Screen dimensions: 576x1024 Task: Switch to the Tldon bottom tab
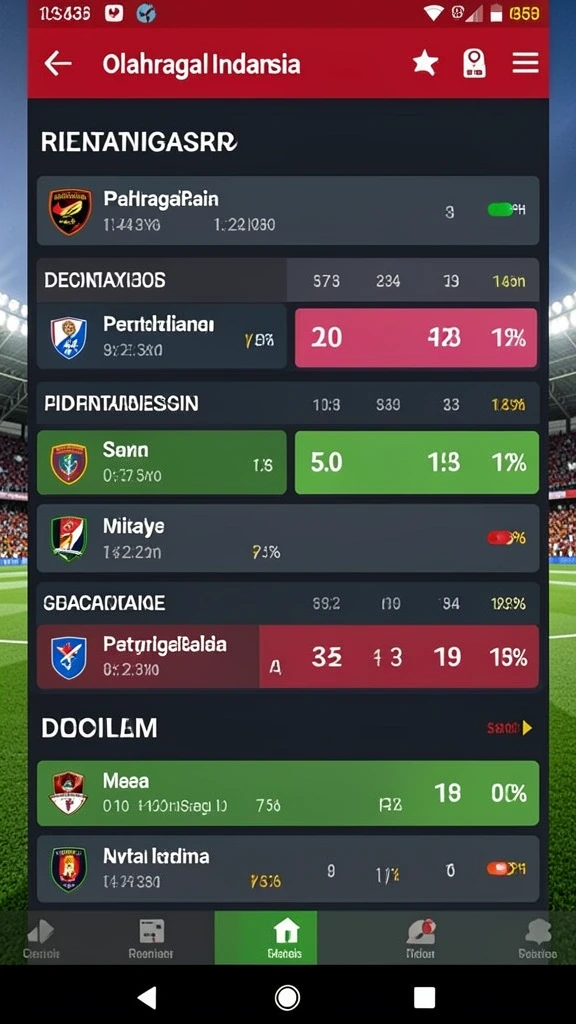click(x=421, y=938)
